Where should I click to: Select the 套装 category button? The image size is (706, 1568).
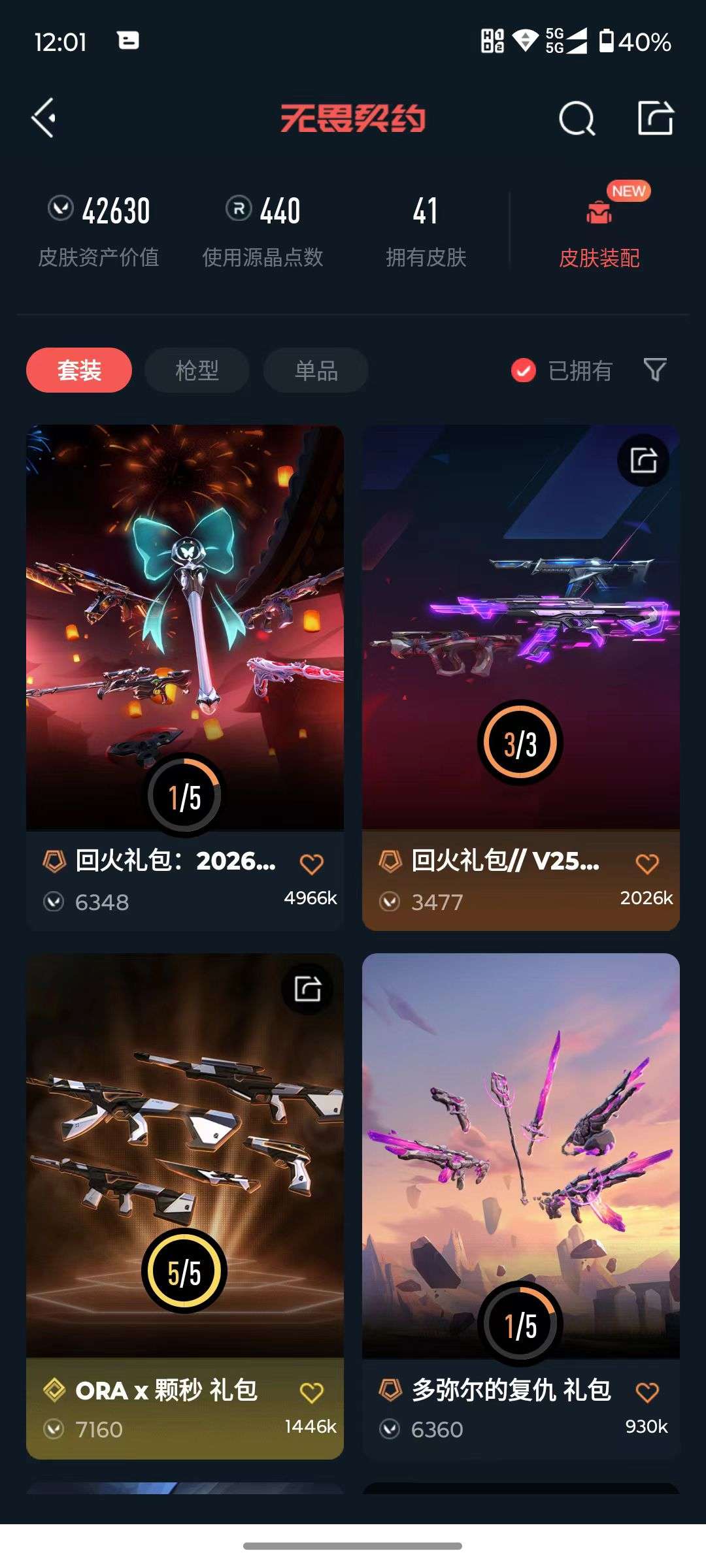[78, 370]
